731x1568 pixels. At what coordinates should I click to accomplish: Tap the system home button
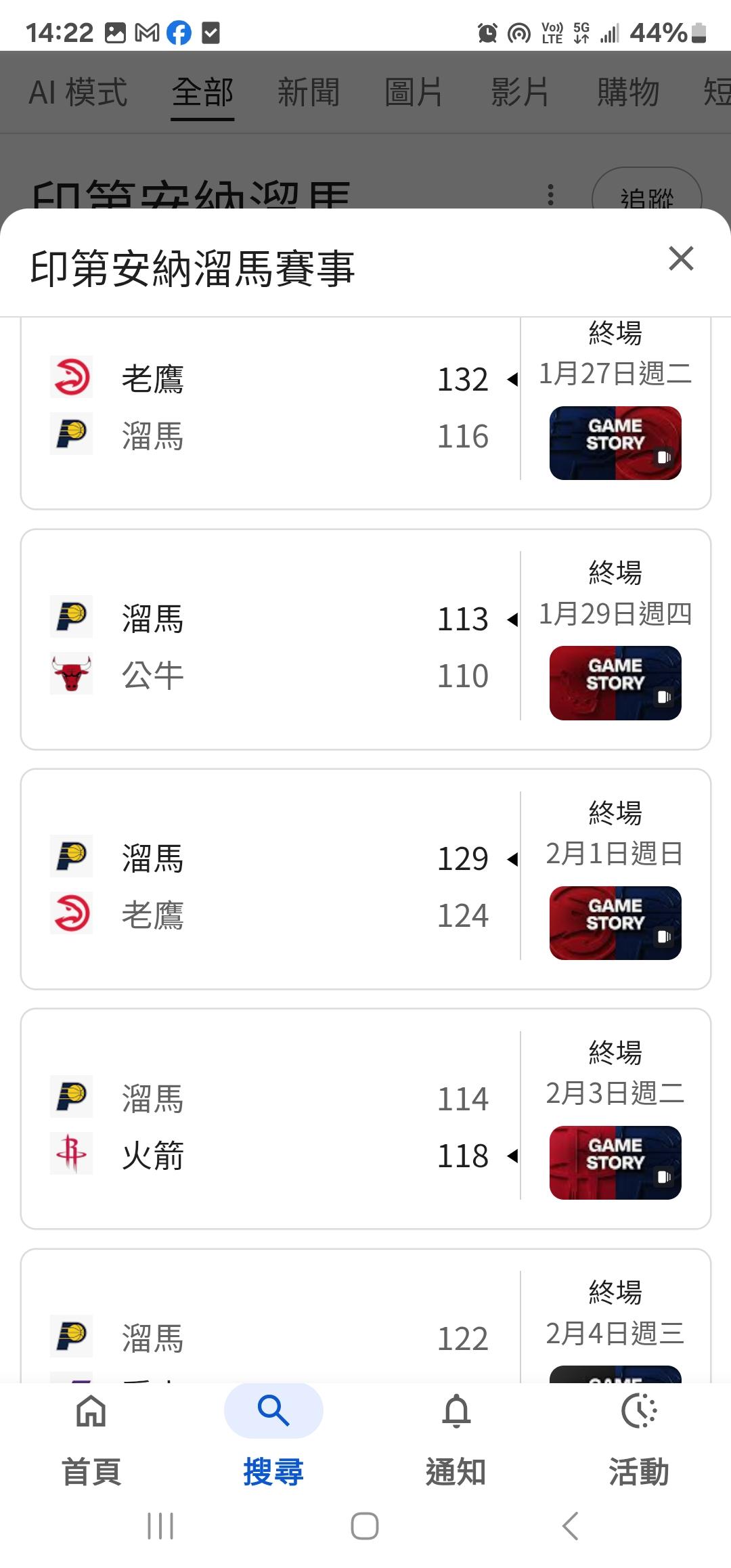pos(365,1526)
